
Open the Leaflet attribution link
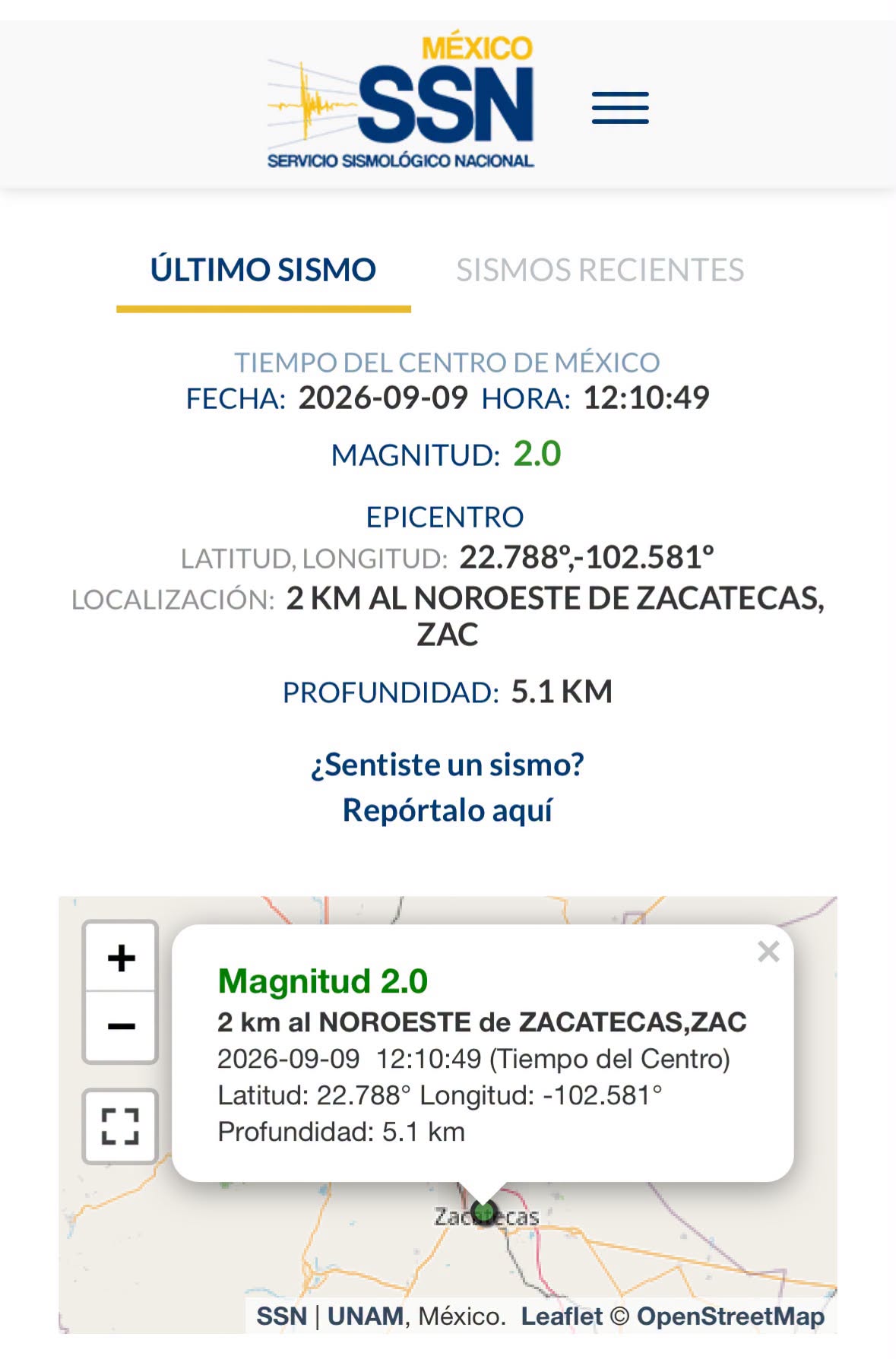click(561, 1316)
